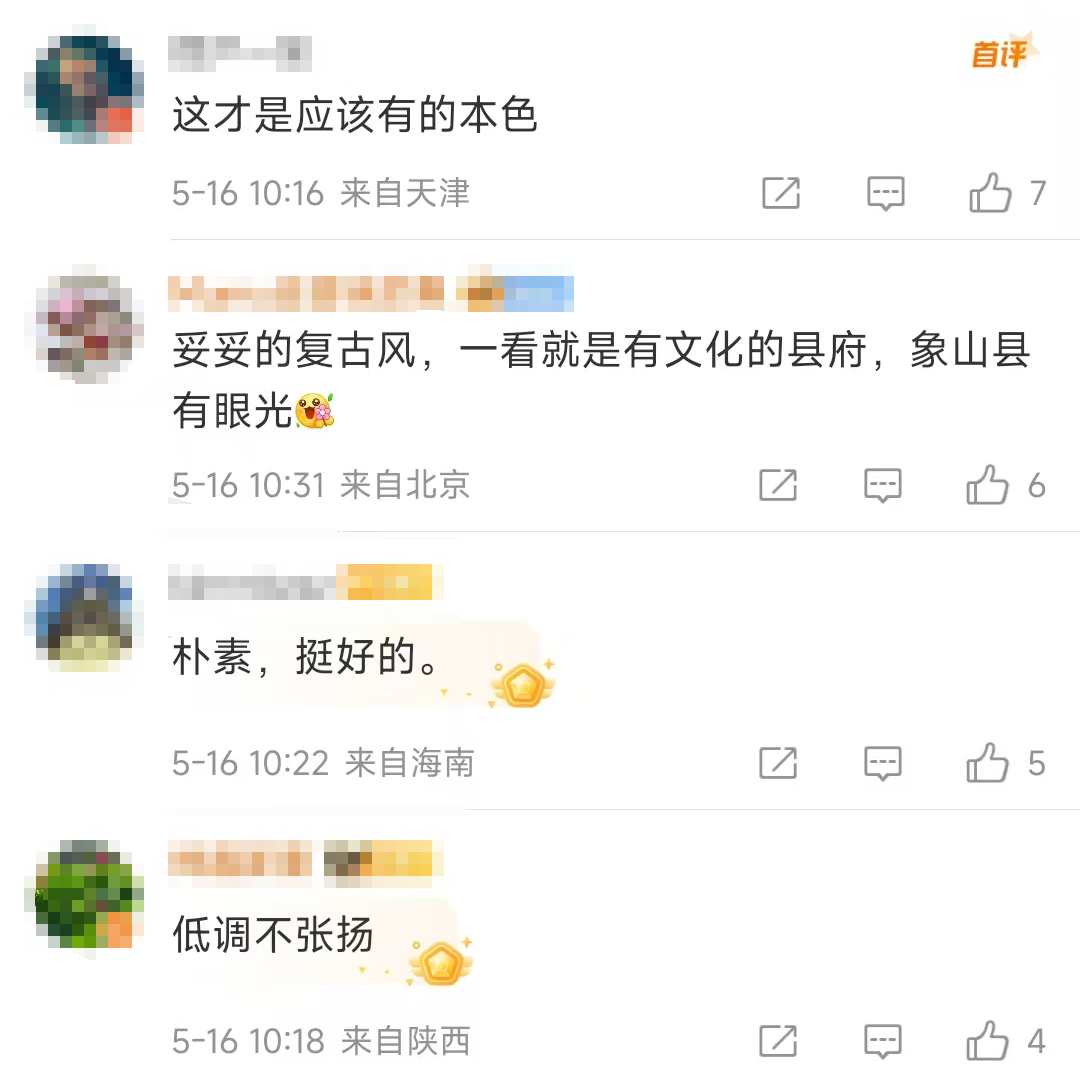1080x1087 pixels.
Task: Repost the comment 朴素，挺好的
Action: 778,763
